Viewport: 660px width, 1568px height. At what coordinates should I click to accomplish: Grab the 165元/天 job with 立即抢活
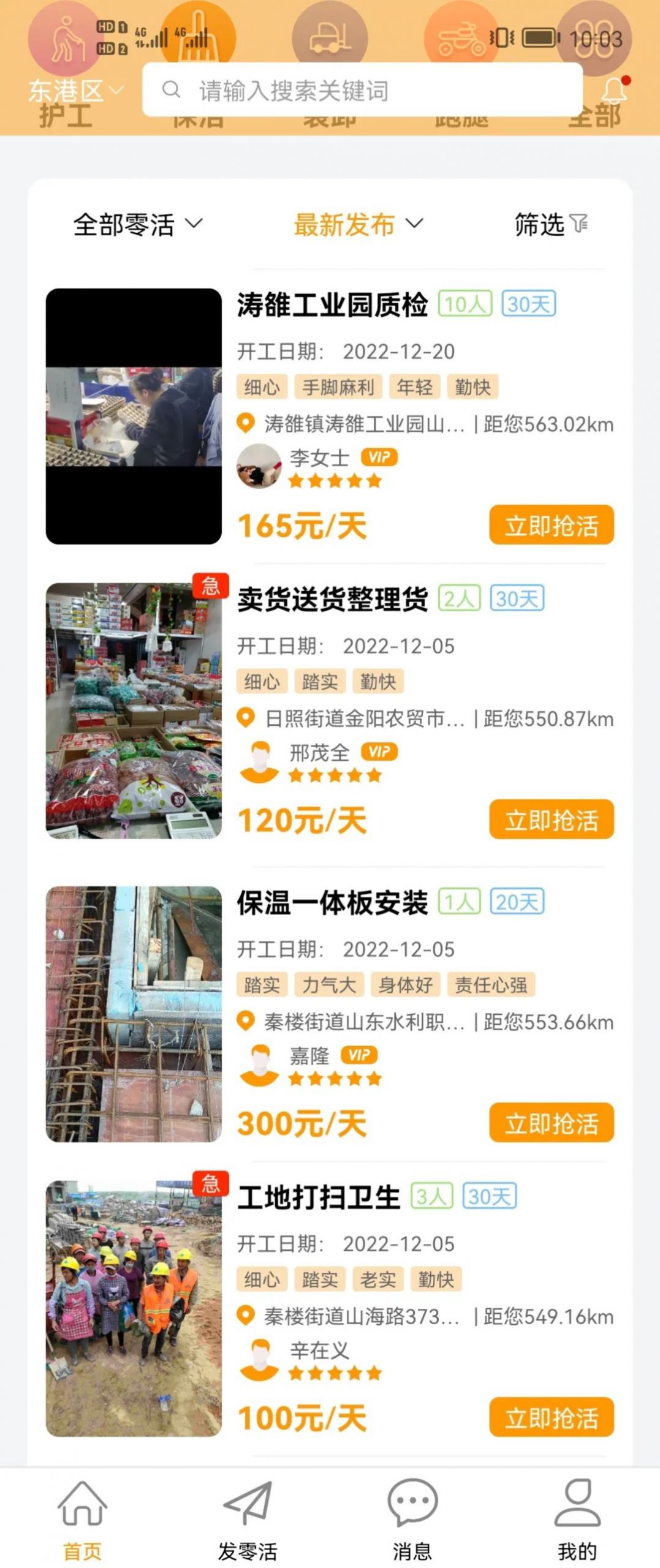551,525
